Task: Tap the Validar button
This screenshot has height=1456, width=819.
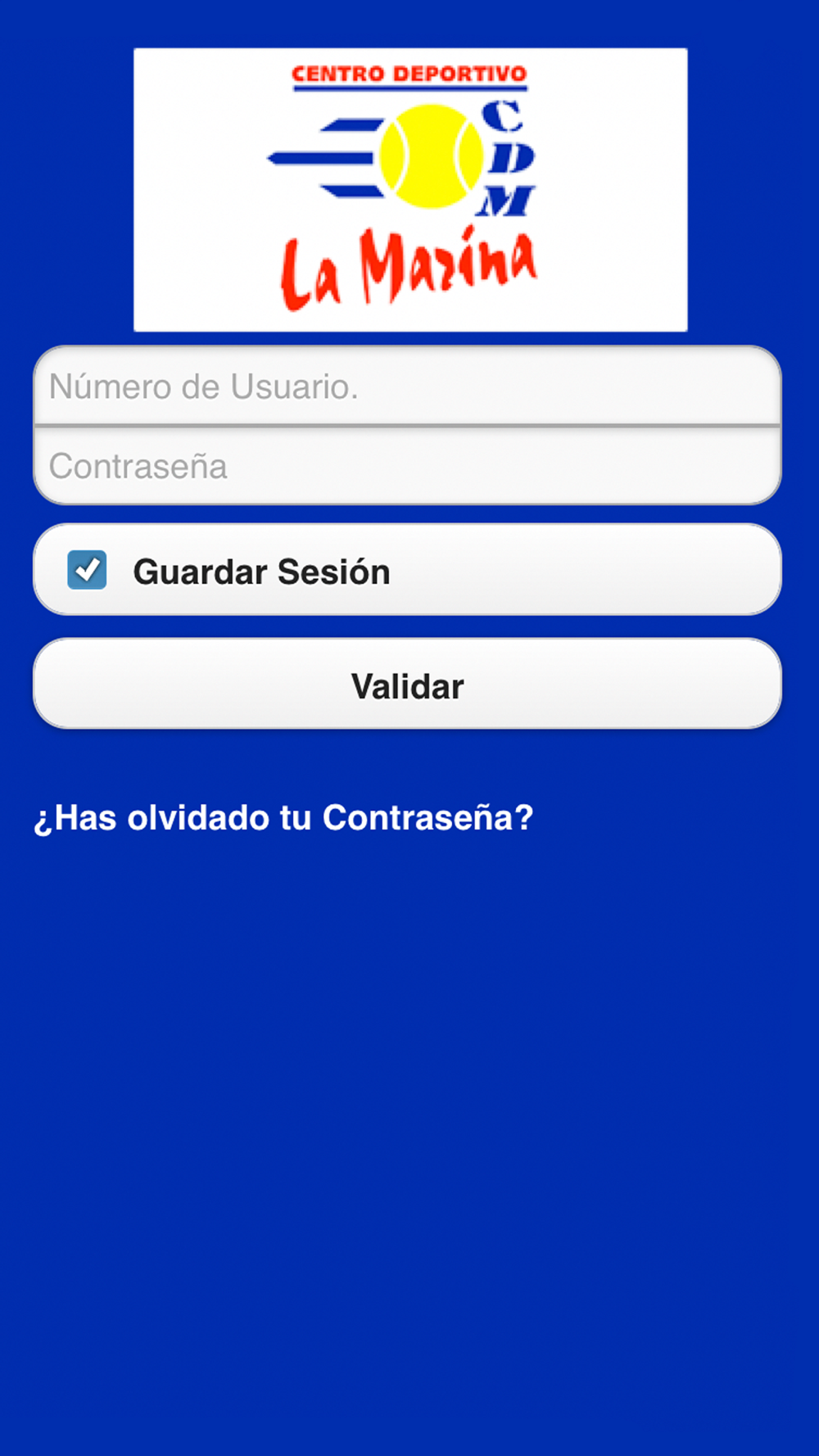Action: [x=407, y=684]
